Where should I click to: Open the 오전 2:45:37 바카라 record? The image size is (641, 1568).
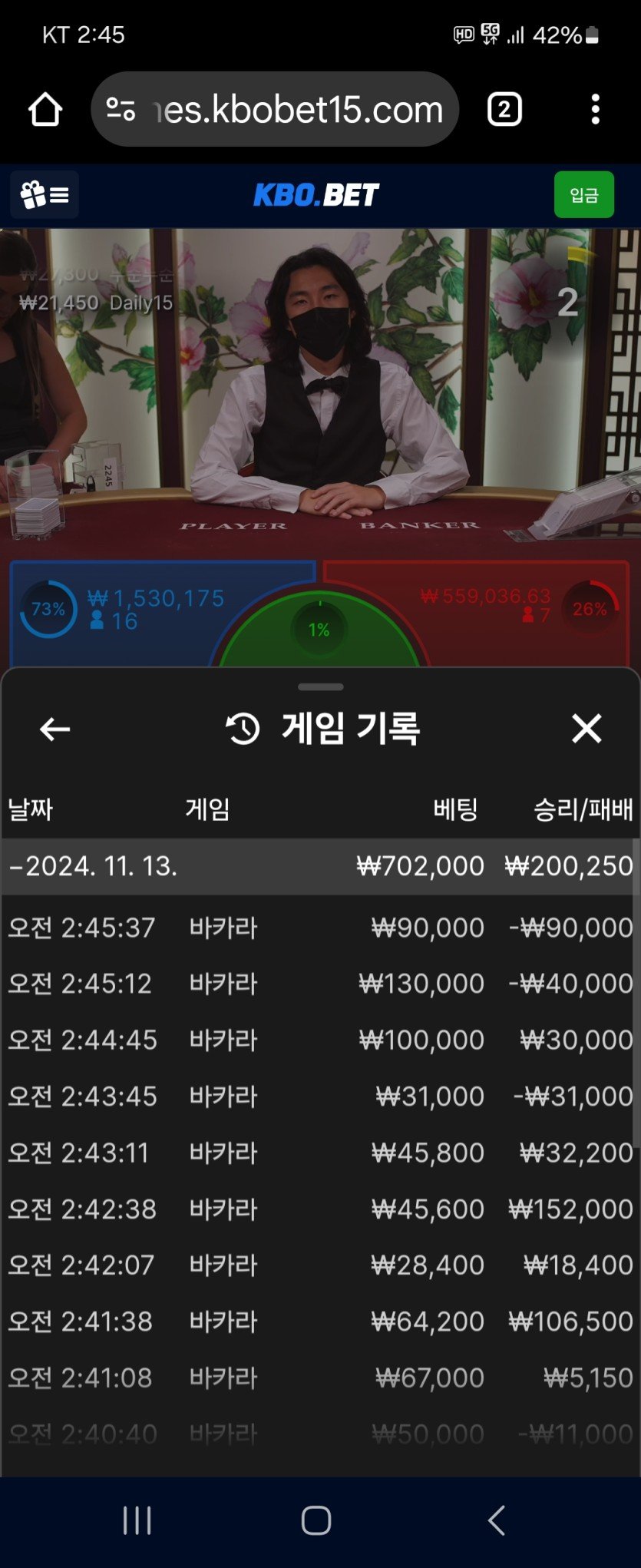pyautogui.click(x=320, y=928)
